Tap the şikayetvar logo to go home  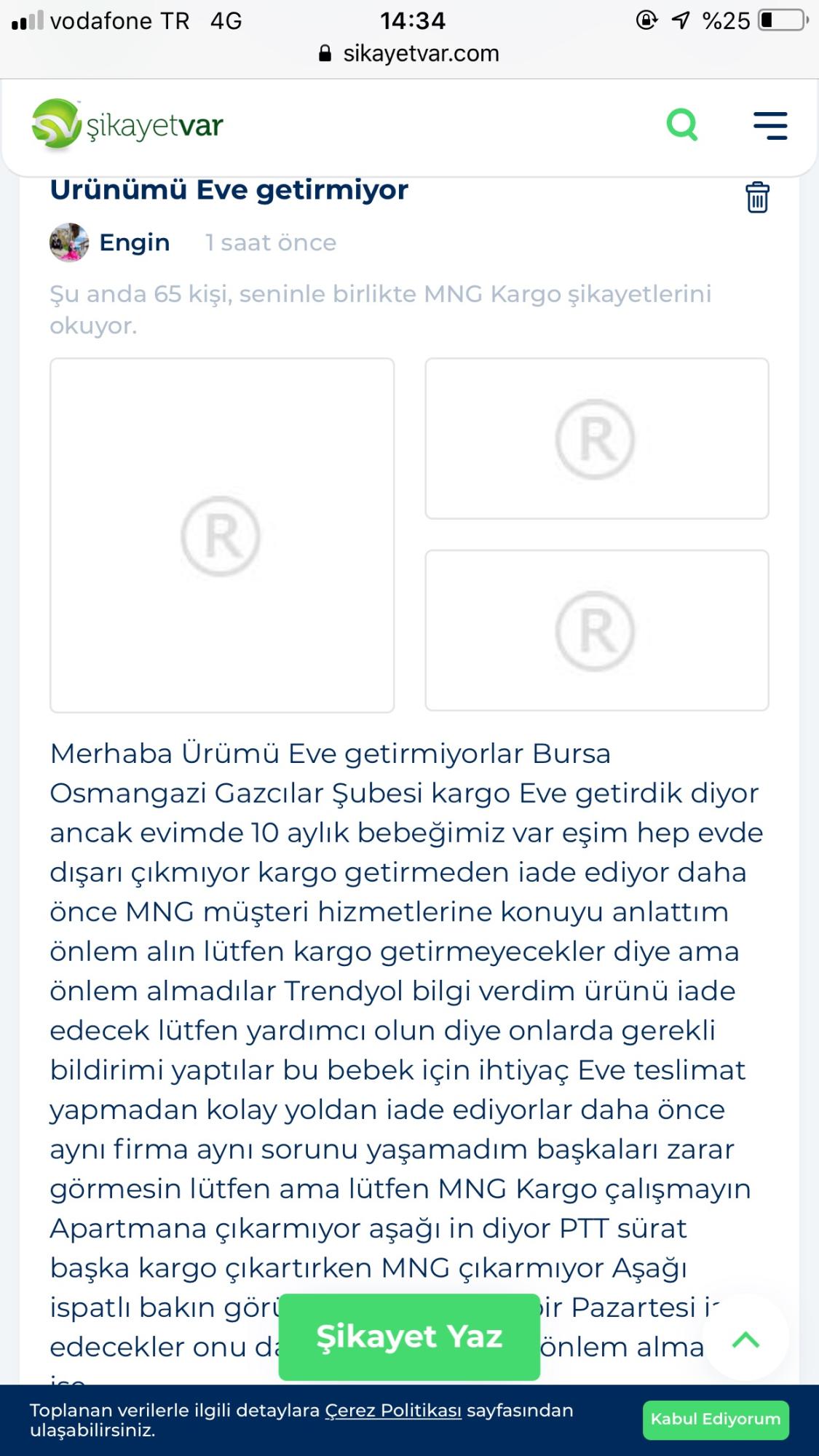[x=127, y=124]
